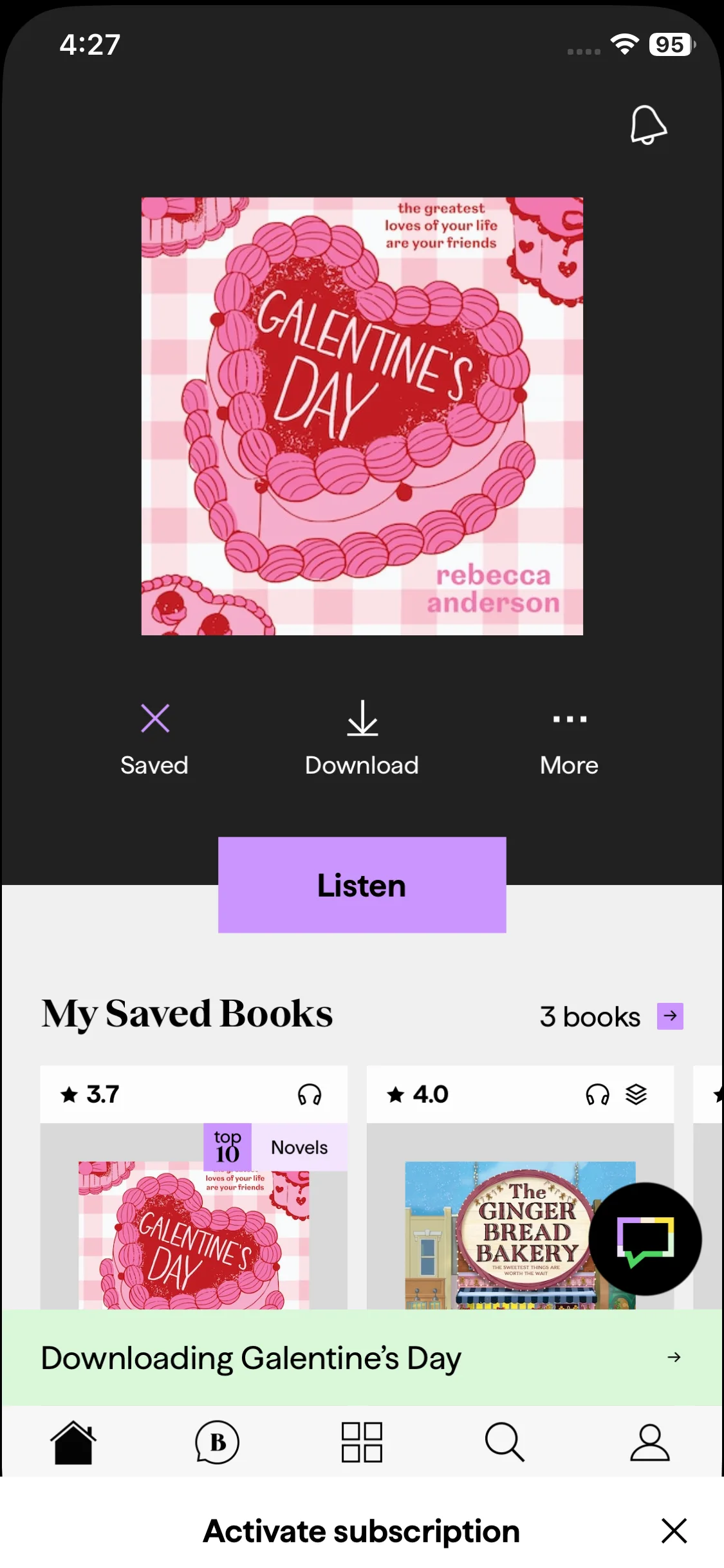Switch to the B chat tab
The width and height of the screenshot is (724, 1568).
pyautogui.click(x=218, y=1442)
